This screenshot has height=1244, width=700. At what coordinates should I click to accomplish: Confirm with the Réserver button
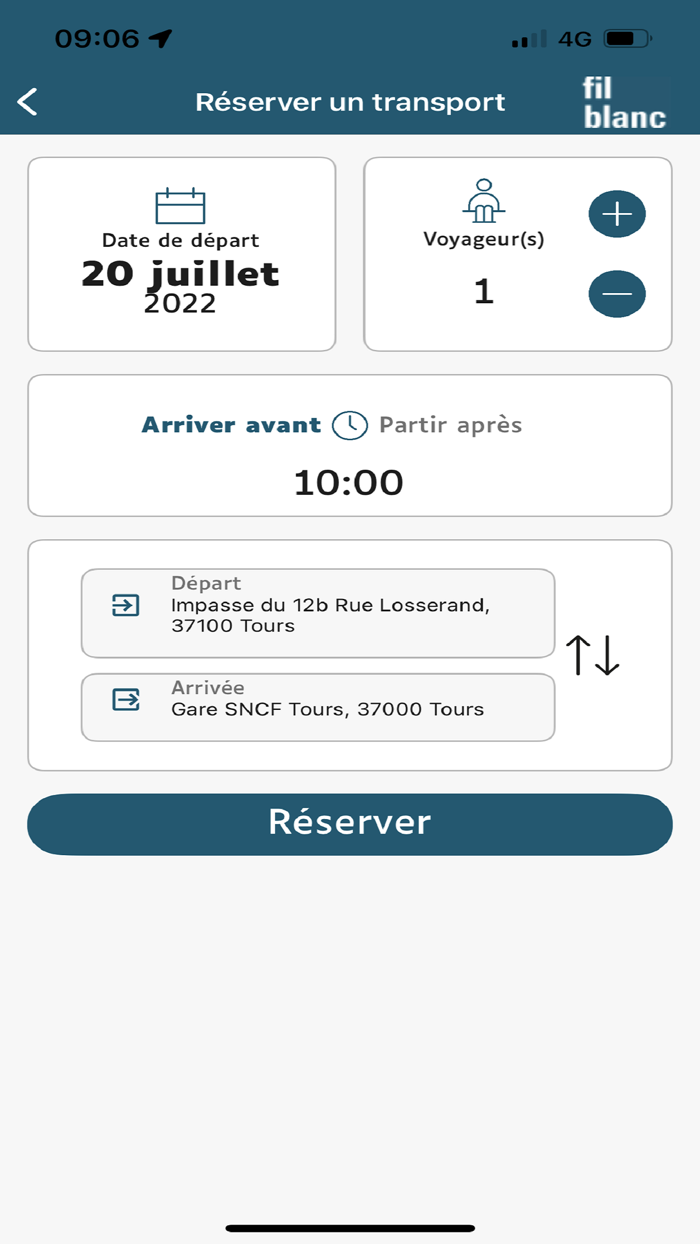point(349,824)
